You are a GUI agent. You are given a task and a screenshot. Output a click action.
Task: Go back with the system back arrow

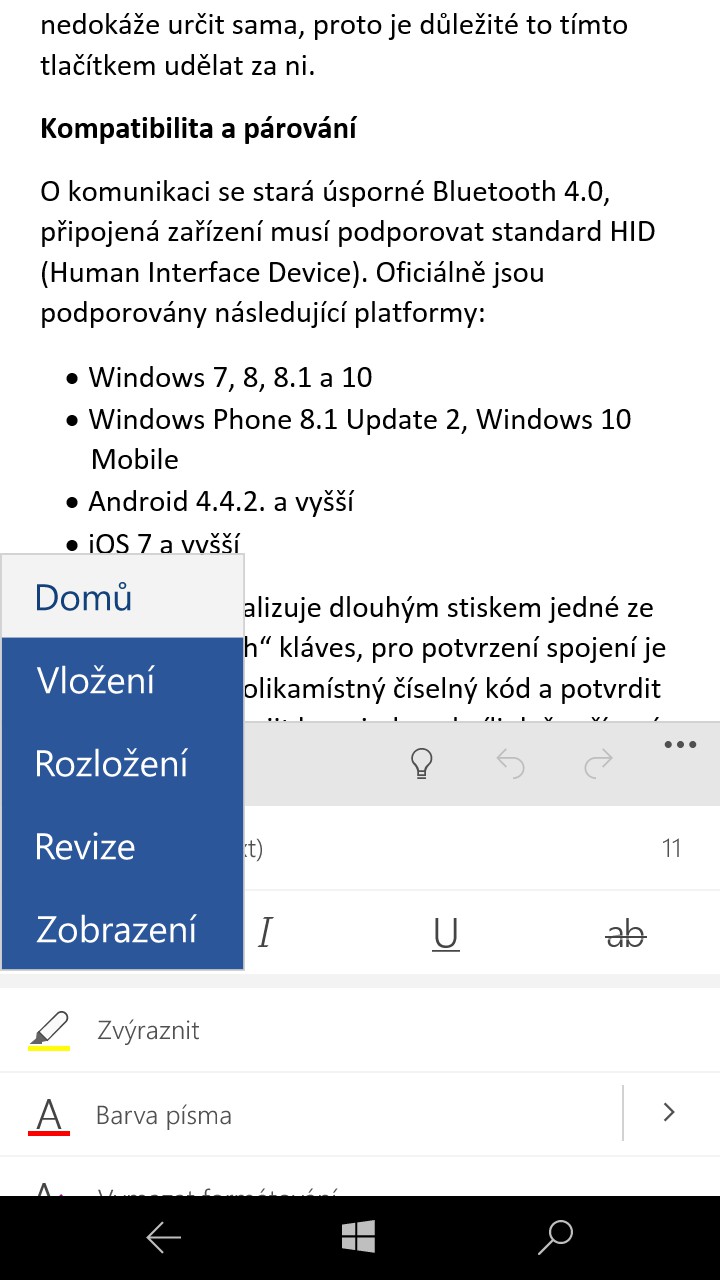tap(164, 1238)
